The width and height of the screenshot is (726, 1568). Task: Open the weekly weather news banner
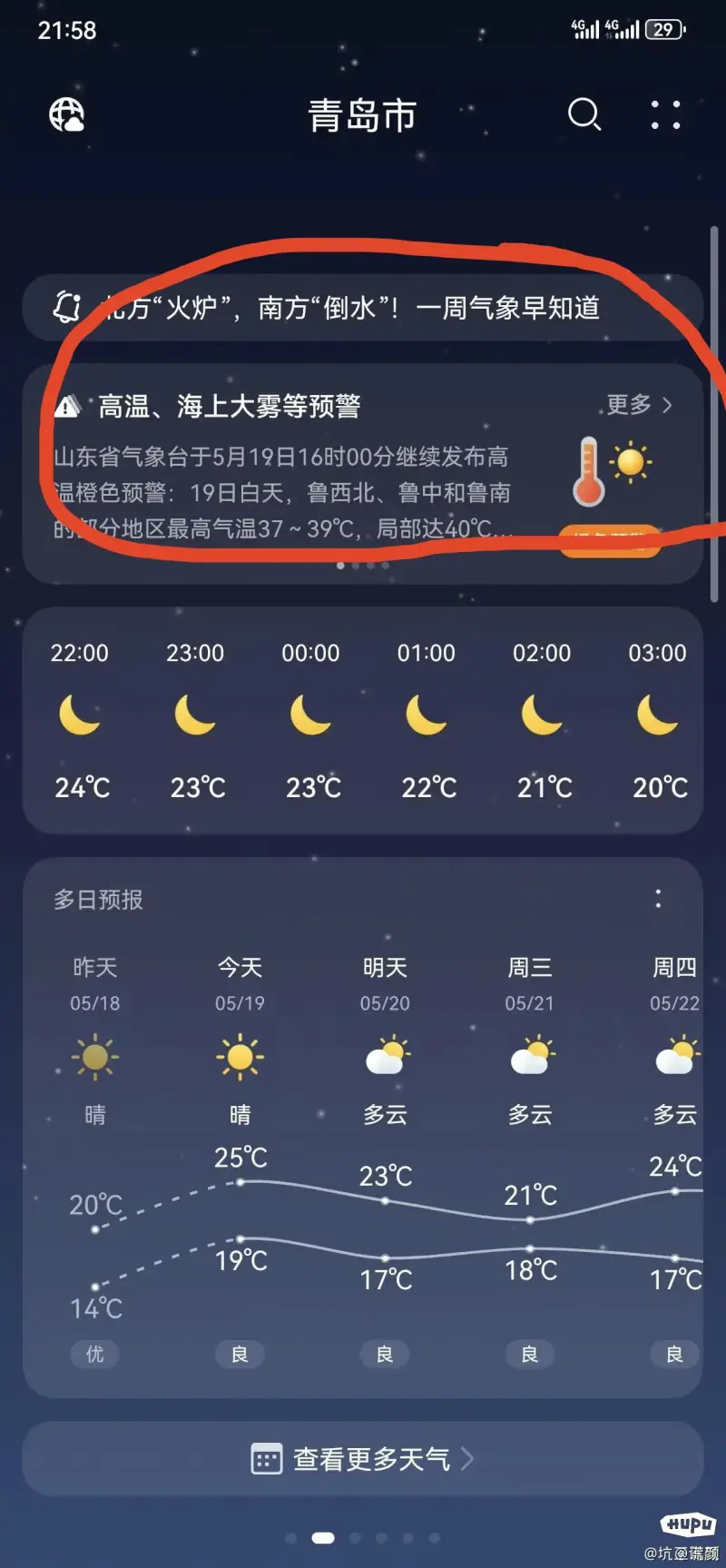coord(363,308)
